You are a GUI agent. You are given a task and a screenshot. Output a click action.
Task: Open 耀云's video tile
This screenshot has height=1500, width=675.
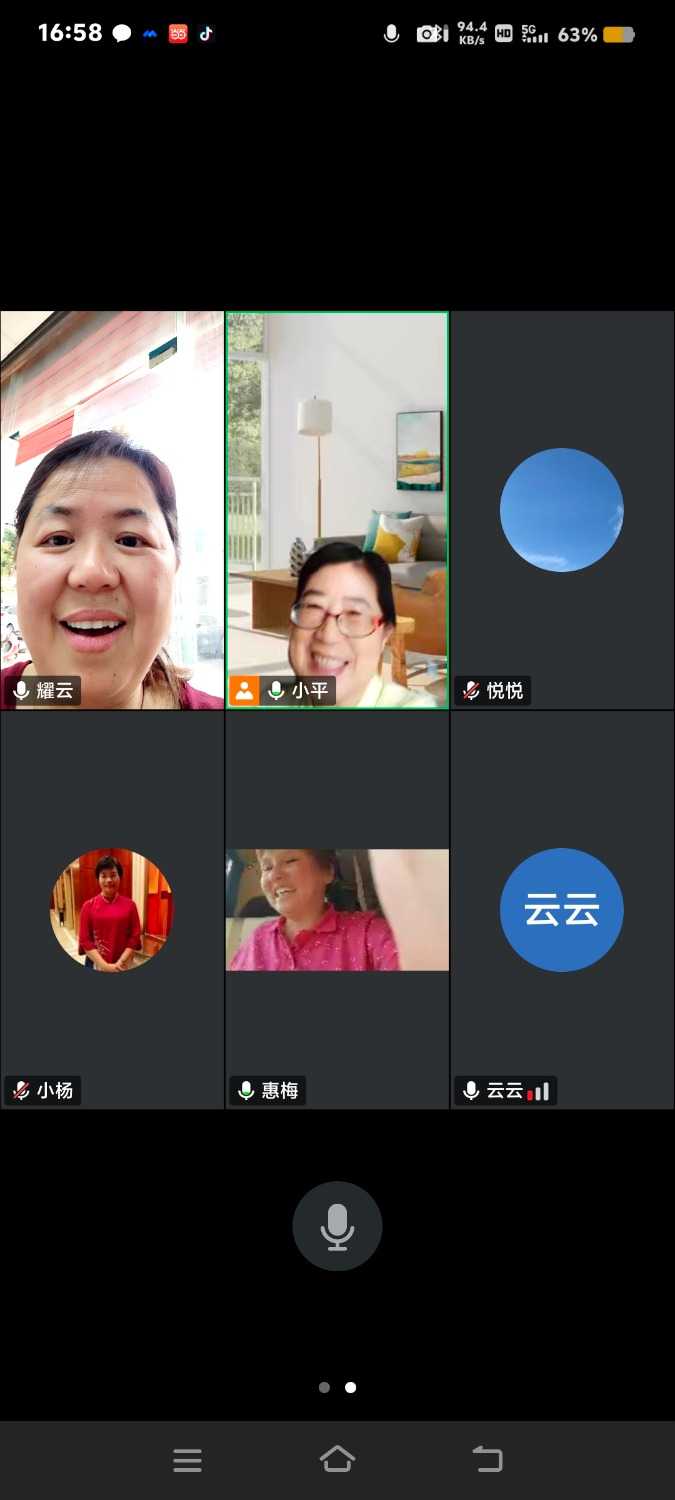point(112,510)
